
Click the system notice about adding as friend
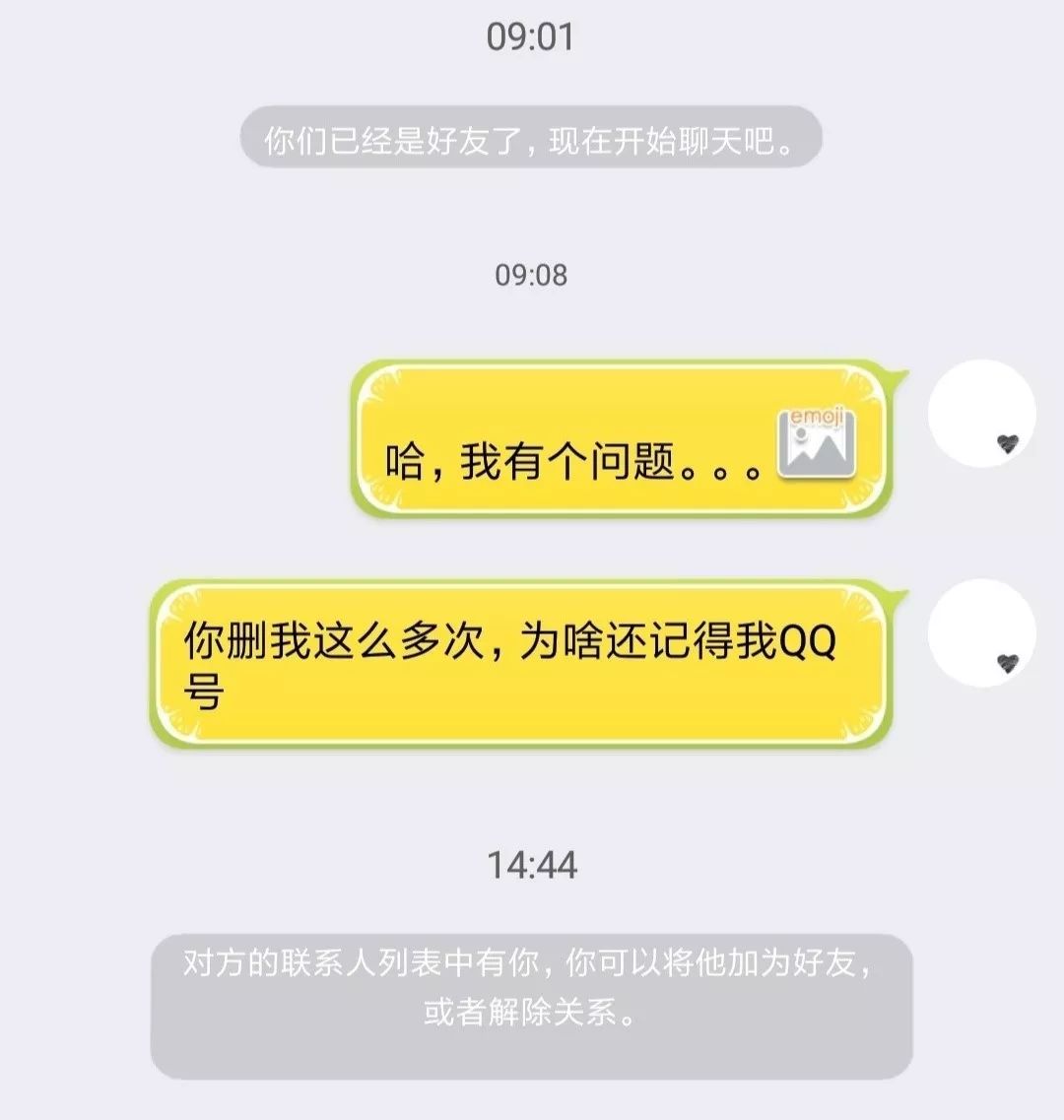tap(532, 980)
